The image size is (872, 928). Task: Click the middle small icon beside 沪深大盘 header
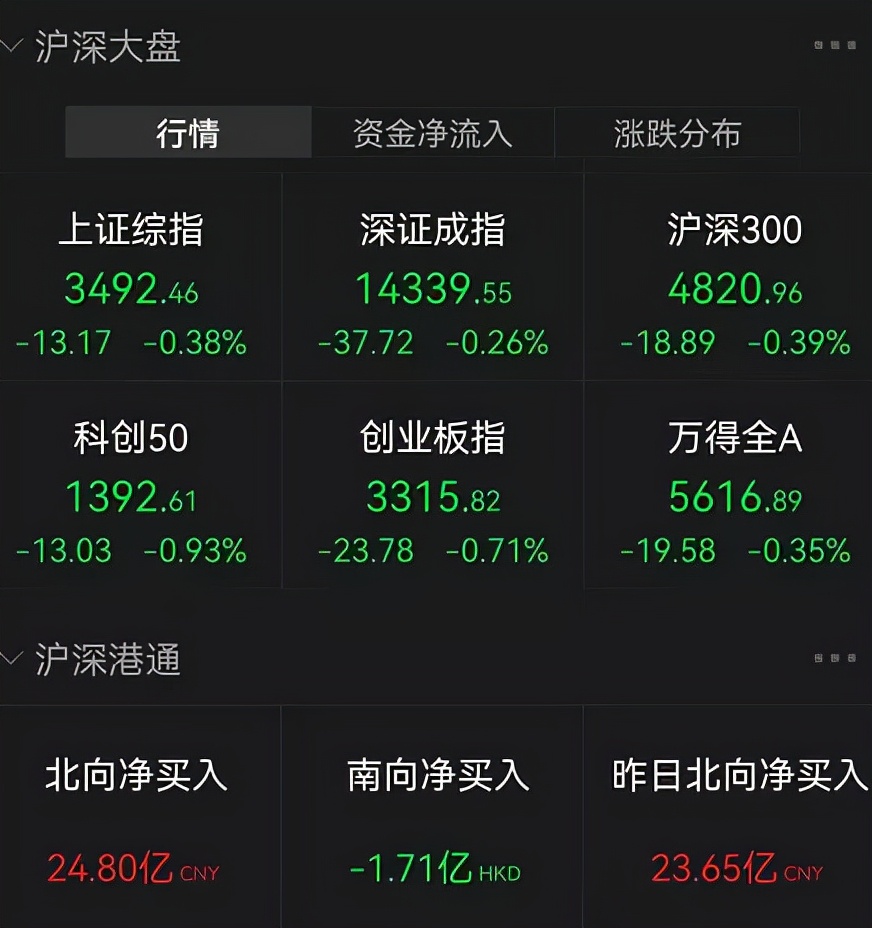pos(835,45)
